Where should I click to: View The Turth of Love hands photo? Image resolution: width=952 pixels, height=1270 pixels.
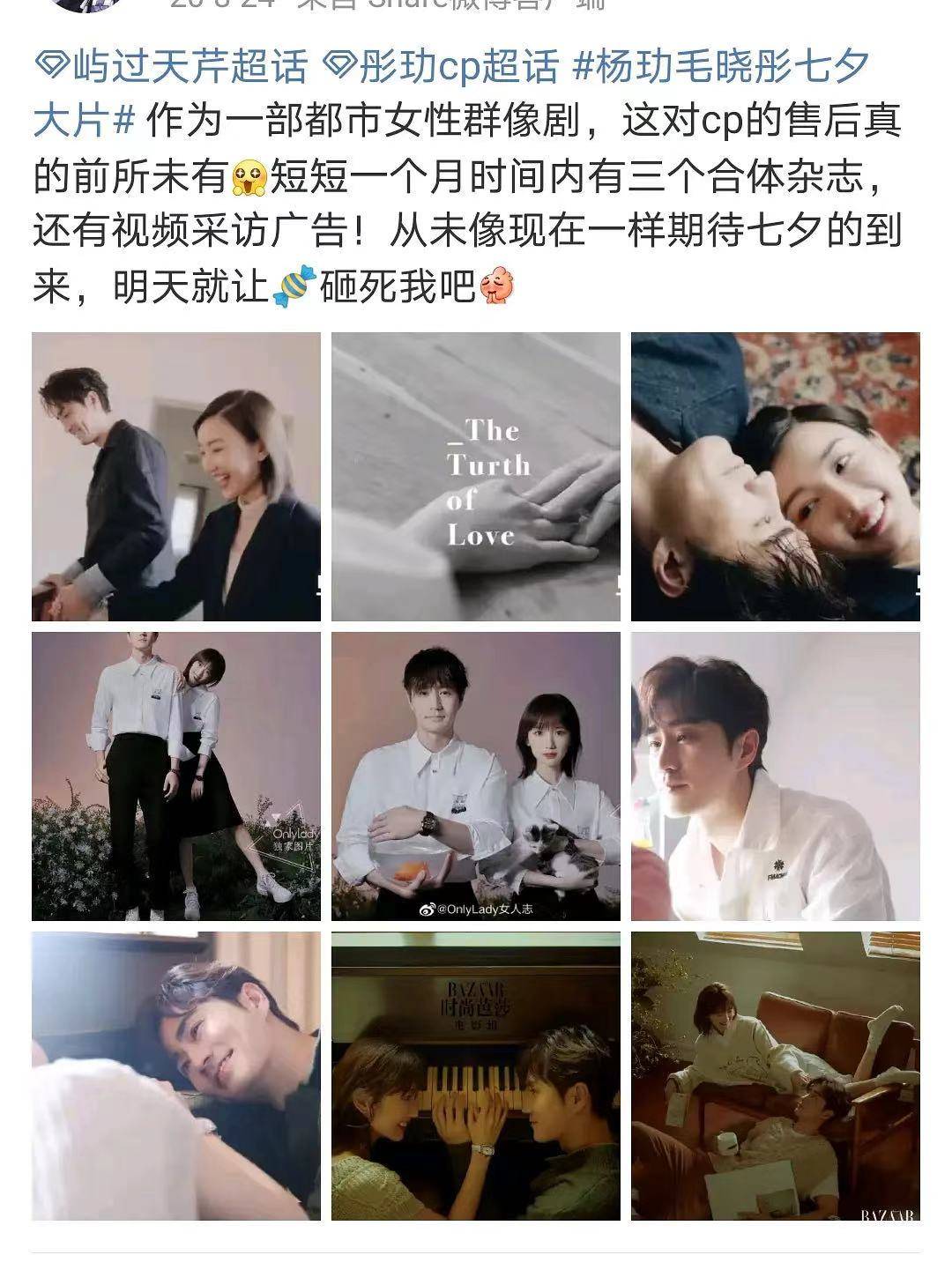[x=476, y=477]
